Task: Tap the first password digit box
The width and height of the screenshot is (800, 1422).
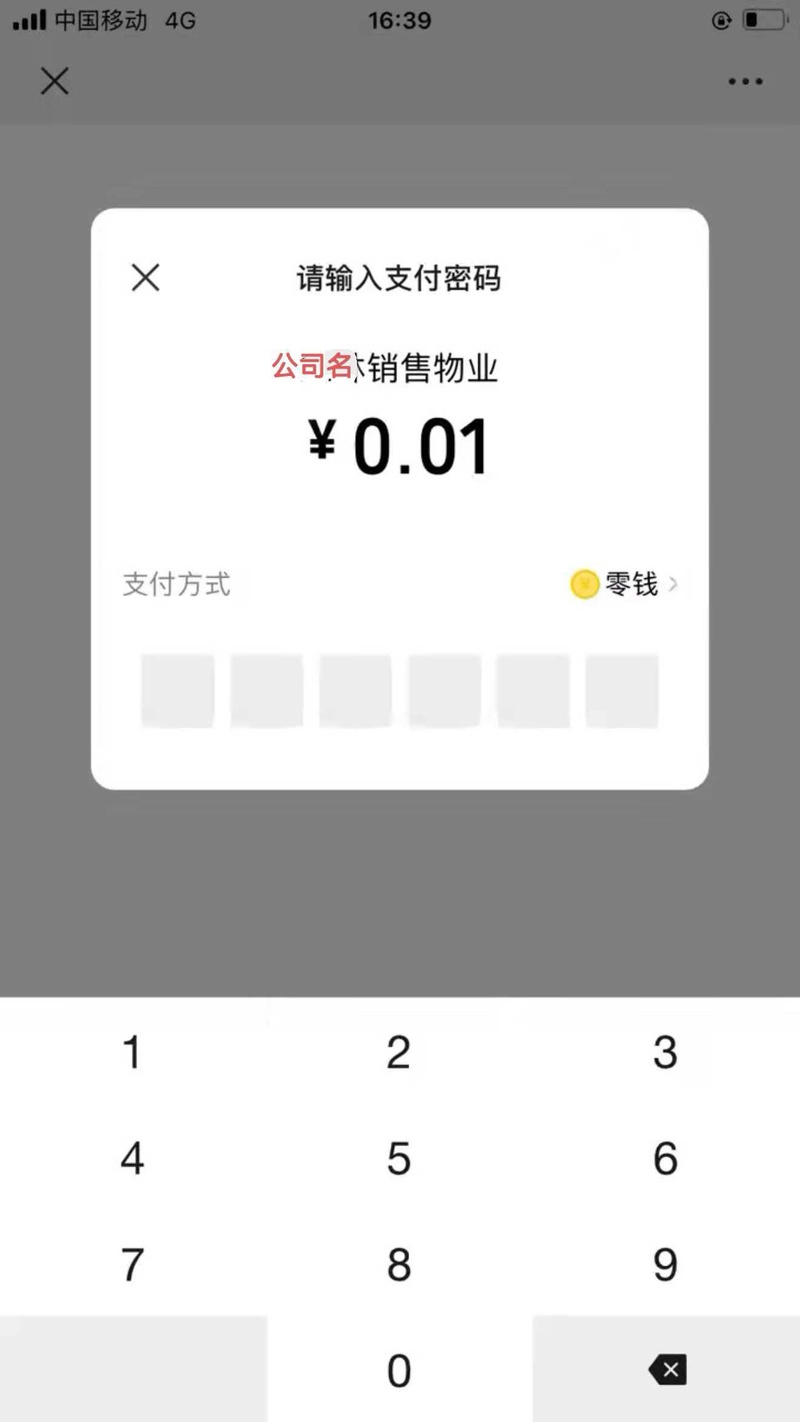Action: 177,691
